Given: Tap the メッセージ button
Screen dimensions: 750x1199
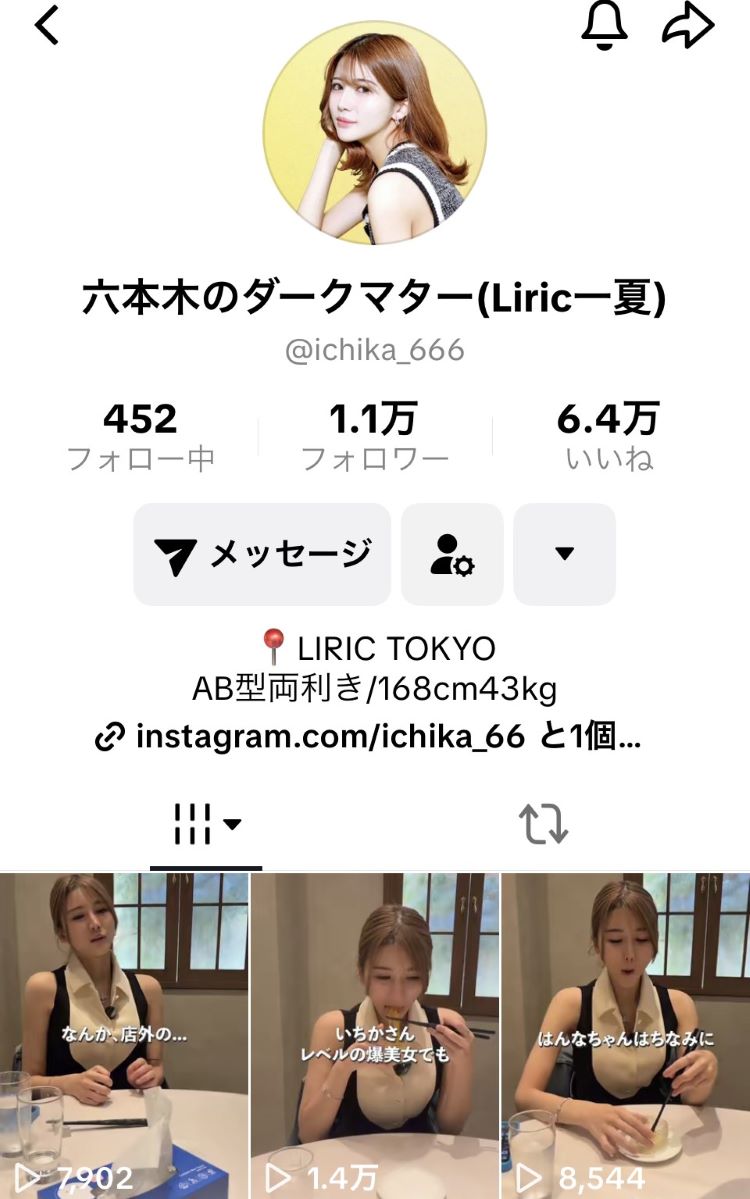Looking at the screenshot, I should [262, 554].
